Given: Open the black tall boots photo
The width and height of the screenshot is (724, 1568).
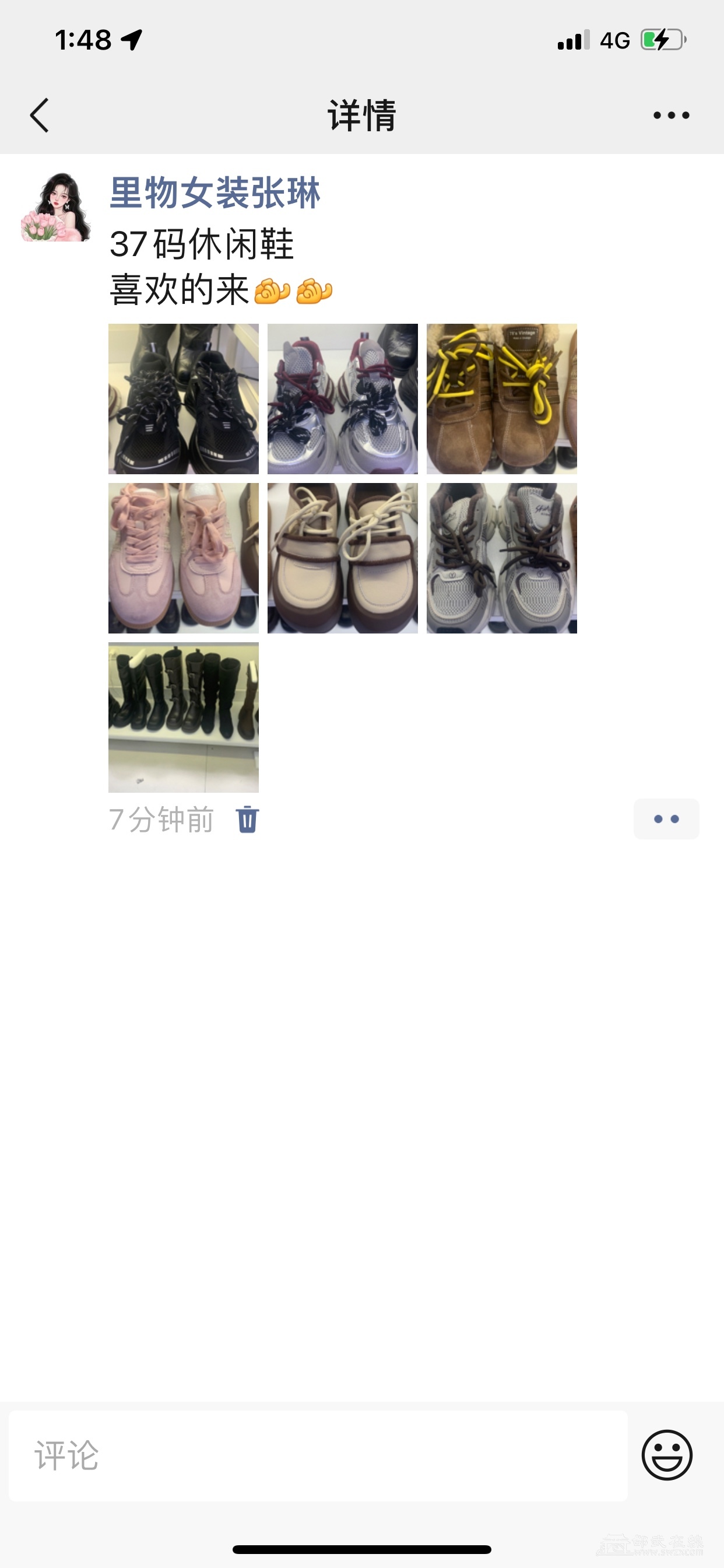Looking at the screenshot, I should pyautogui.click(x=183, y=717).
